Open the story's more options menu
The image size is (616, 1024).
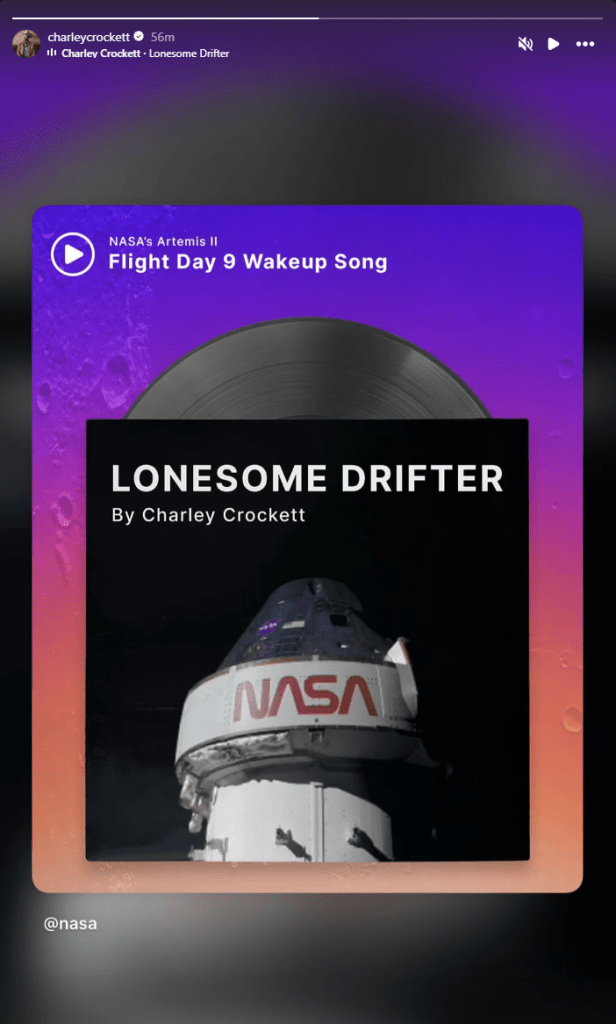(585, 44)
